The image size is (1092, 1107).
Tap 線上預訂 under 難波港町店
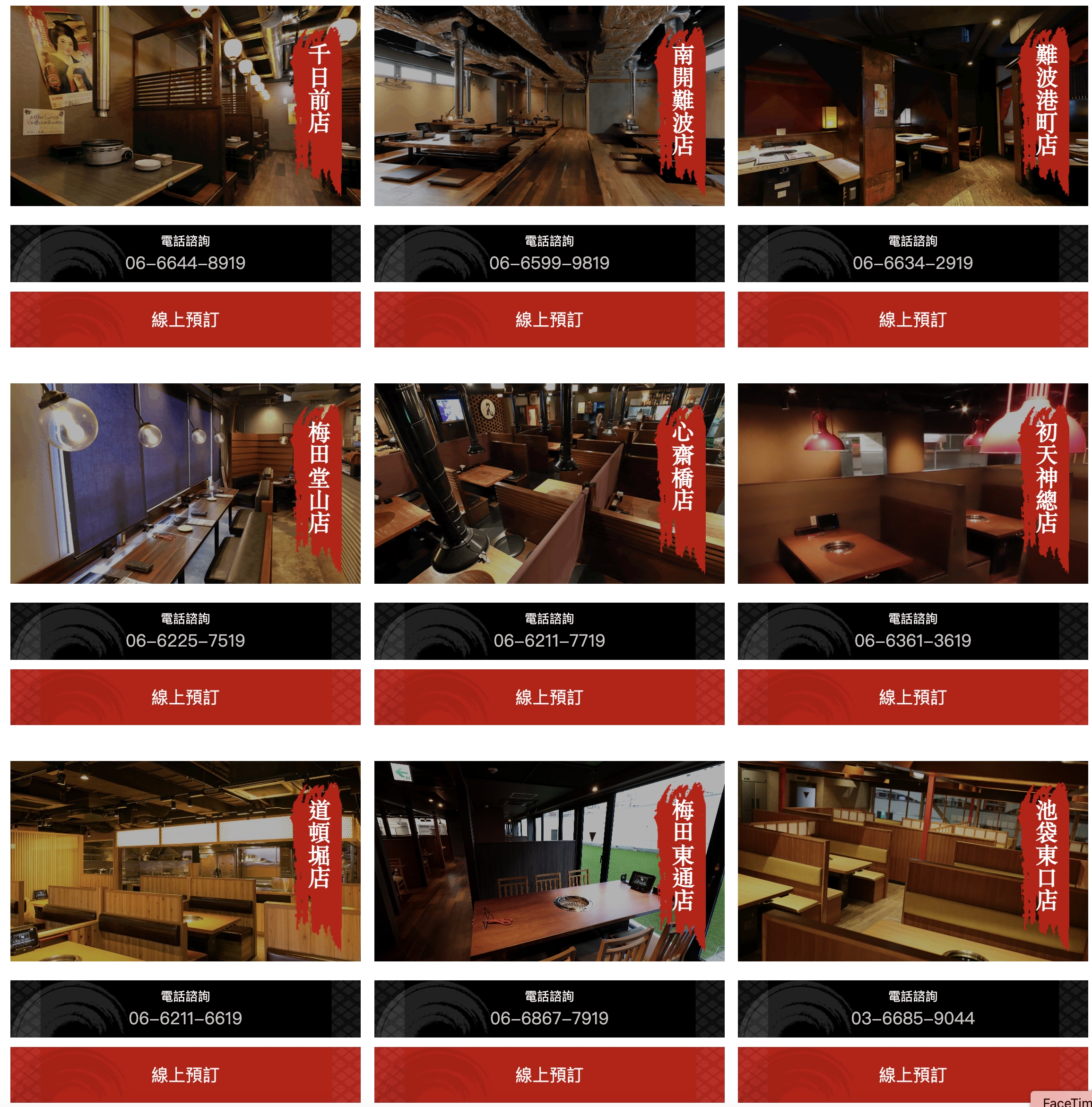pyautogui.click(x=912, y=319)
